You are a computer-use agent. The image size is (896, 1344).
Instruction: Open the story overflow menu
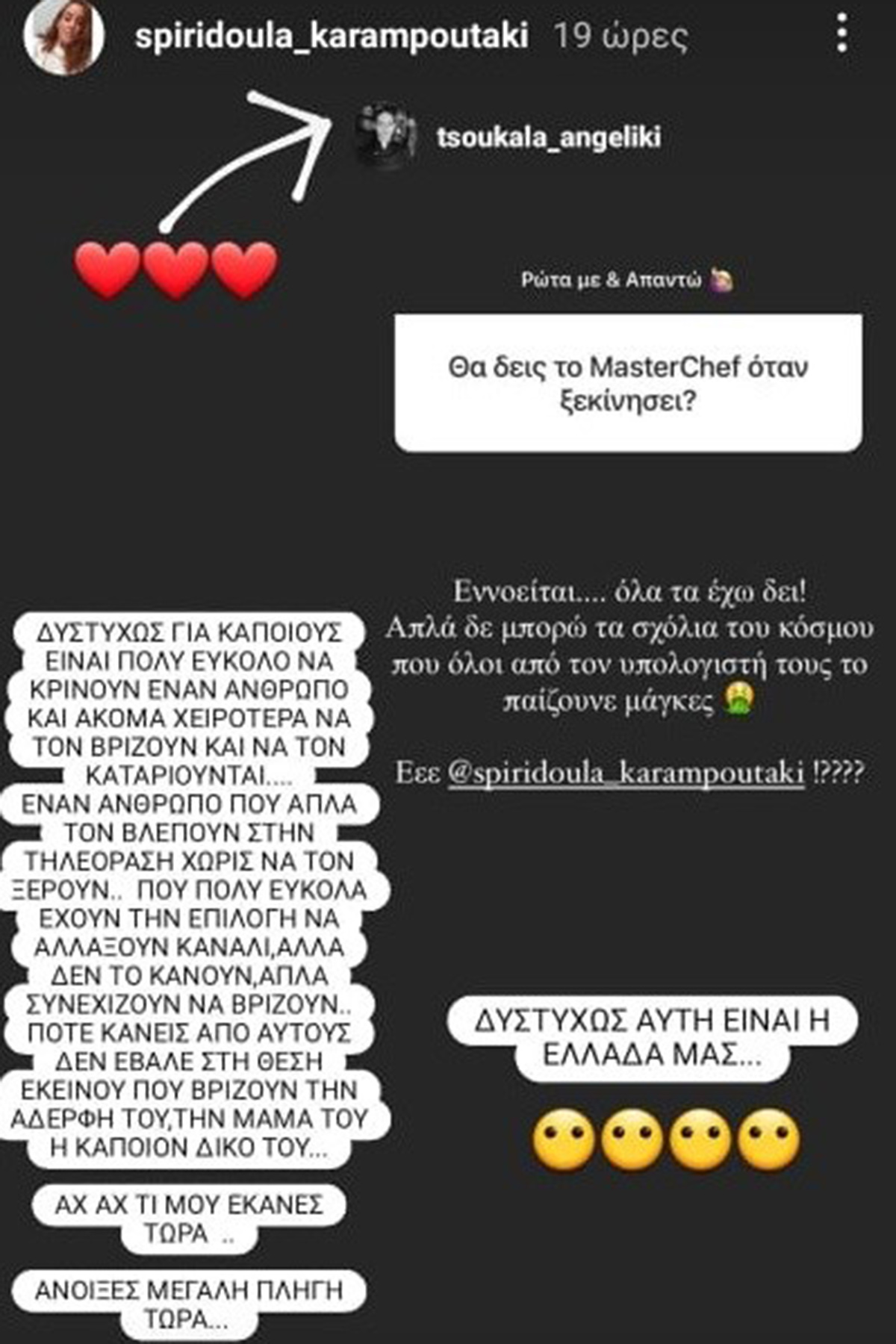(x=842, y=33)
